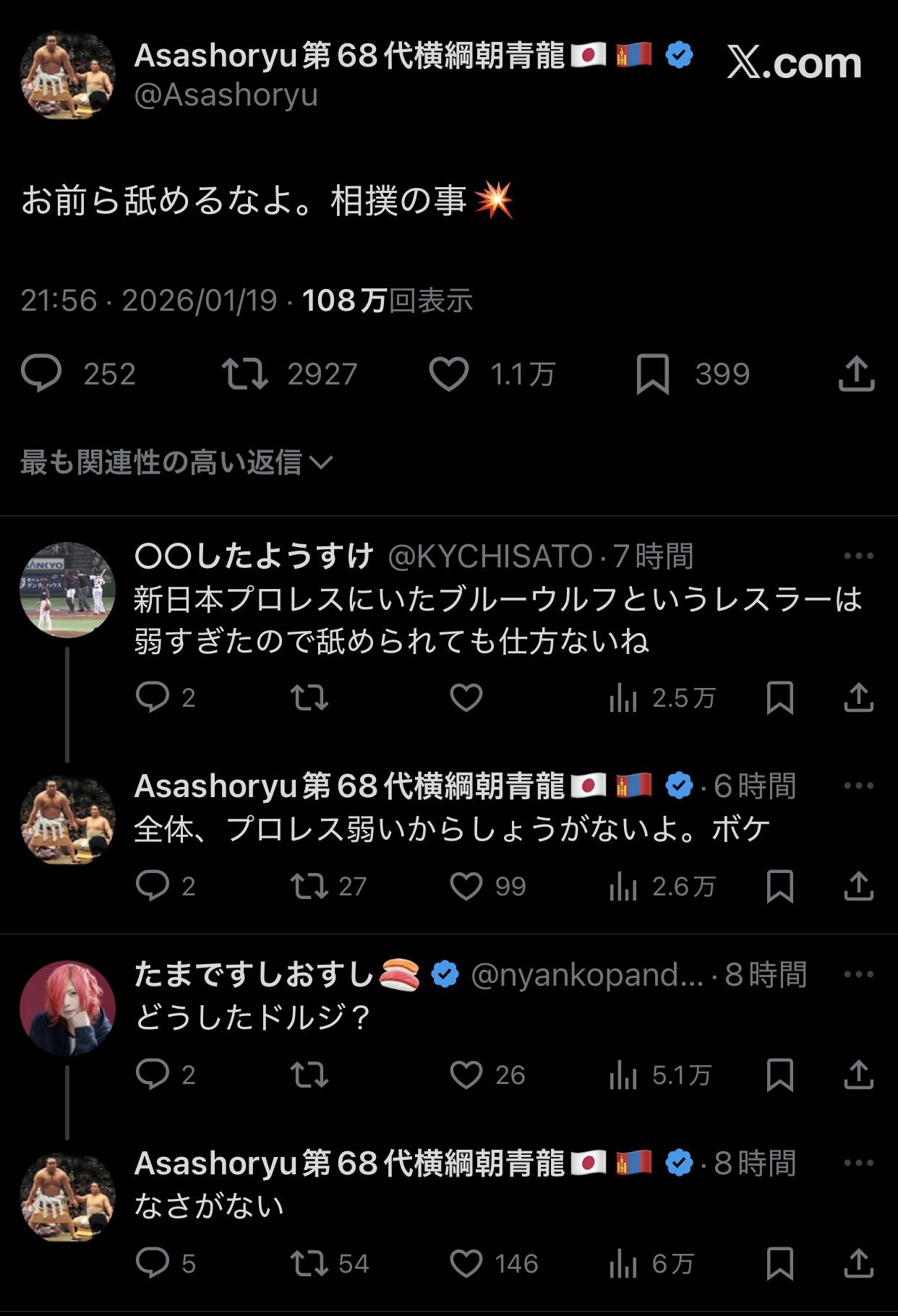898x1316 pixels.
Task: Share Asashoryu's main post
Action: pos(857,374)
